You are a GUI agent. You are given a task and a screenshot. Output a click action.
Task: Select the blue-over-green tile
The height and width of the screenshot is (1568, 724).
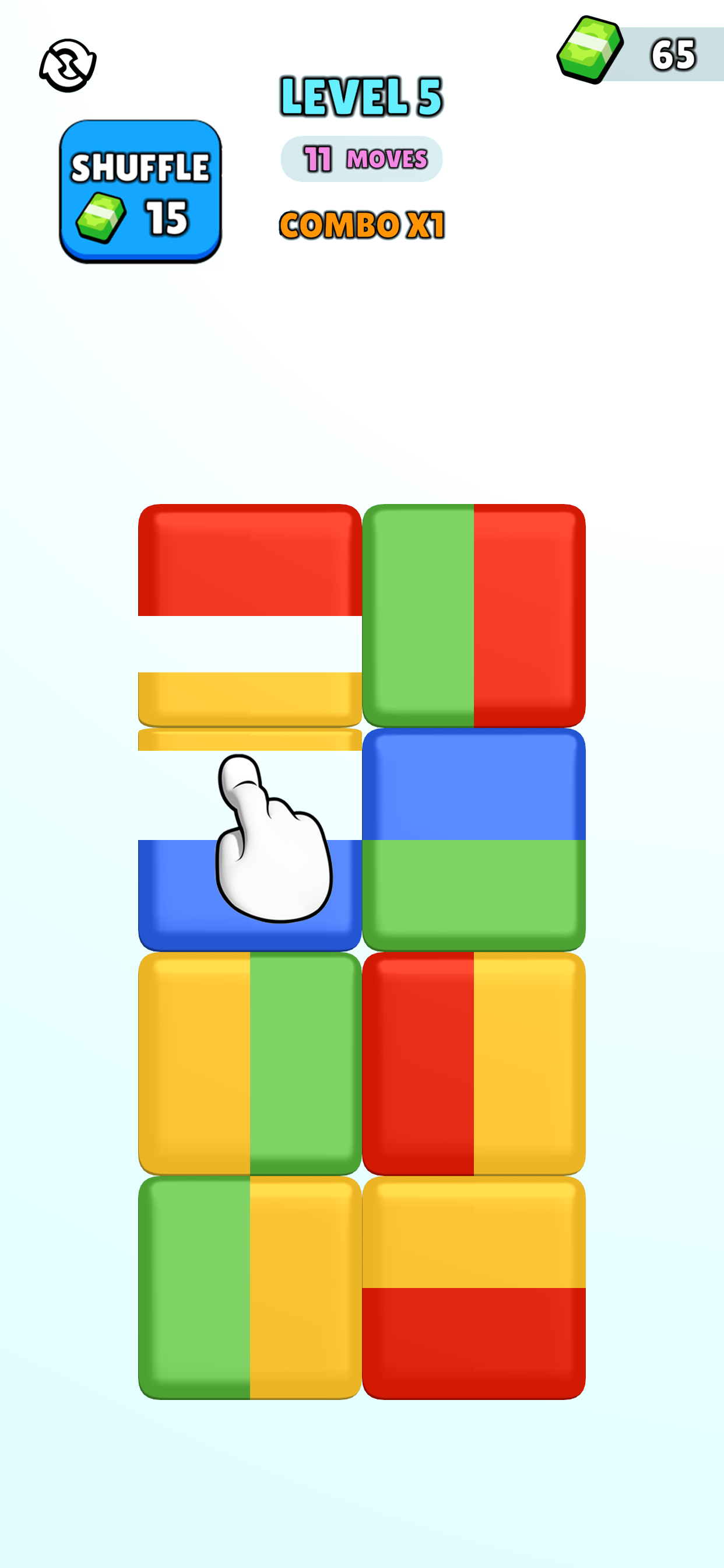point(473,839)
